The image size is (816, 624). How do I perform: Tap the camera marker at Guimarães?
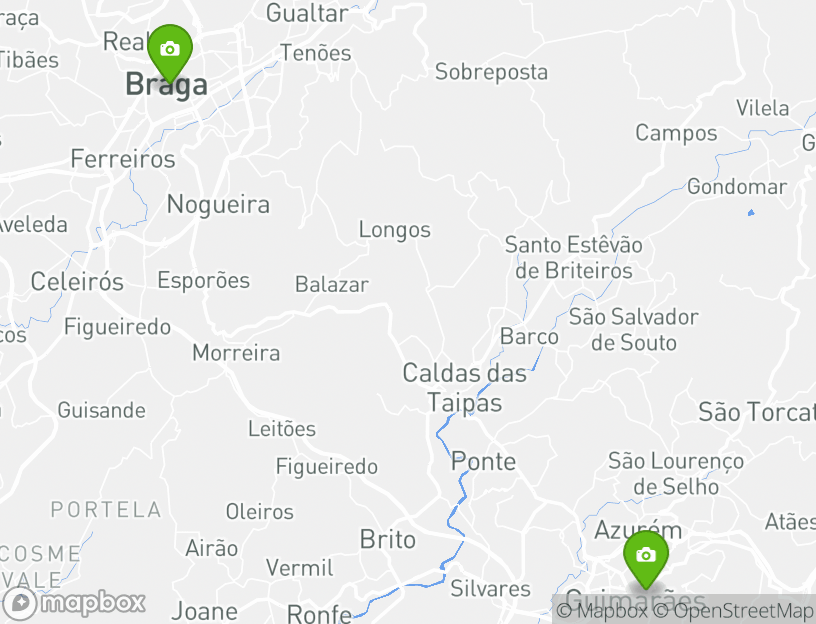(646, 556)
